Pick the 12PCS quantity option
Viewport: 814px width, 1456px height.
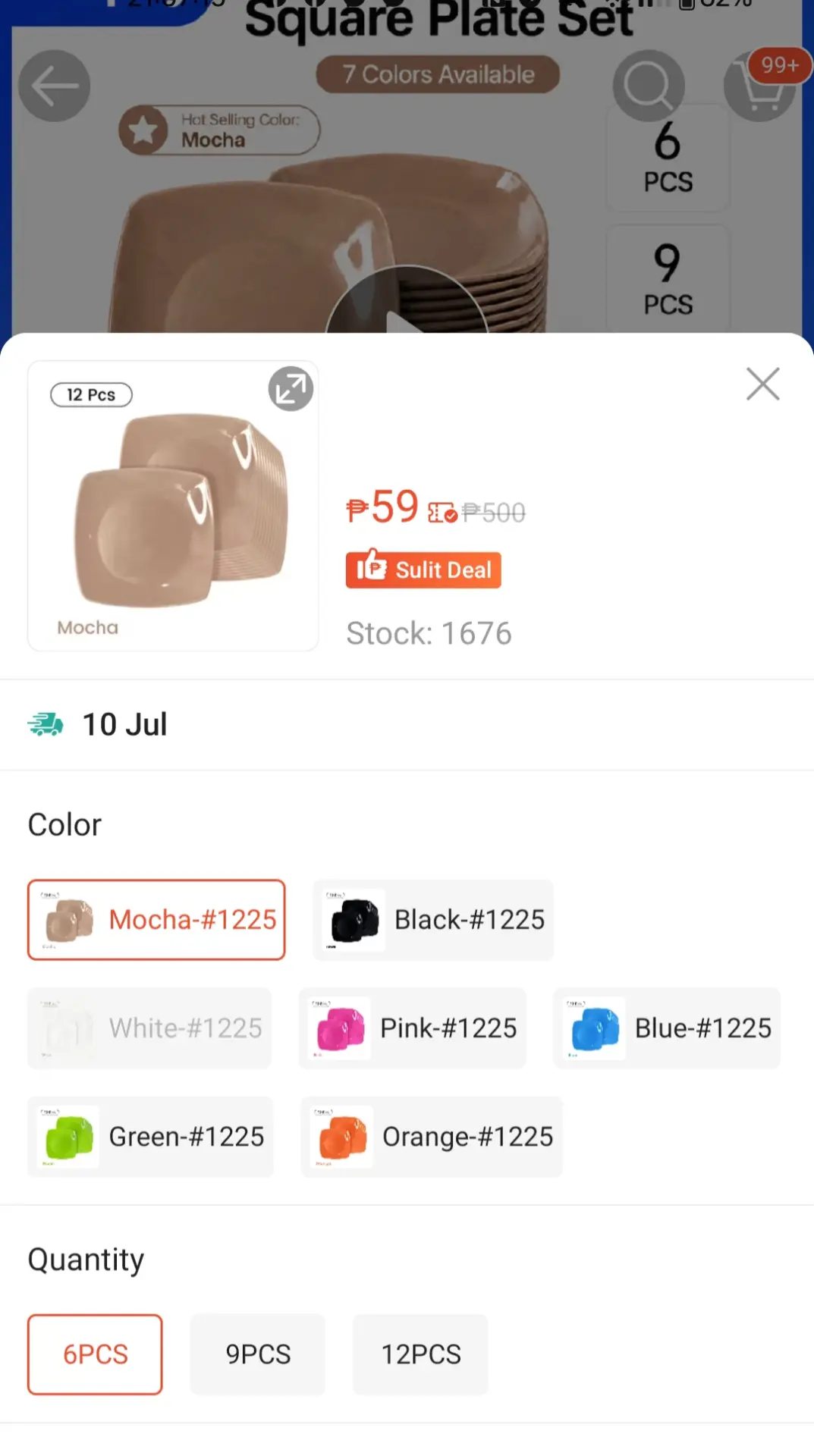pos(420,1354)
